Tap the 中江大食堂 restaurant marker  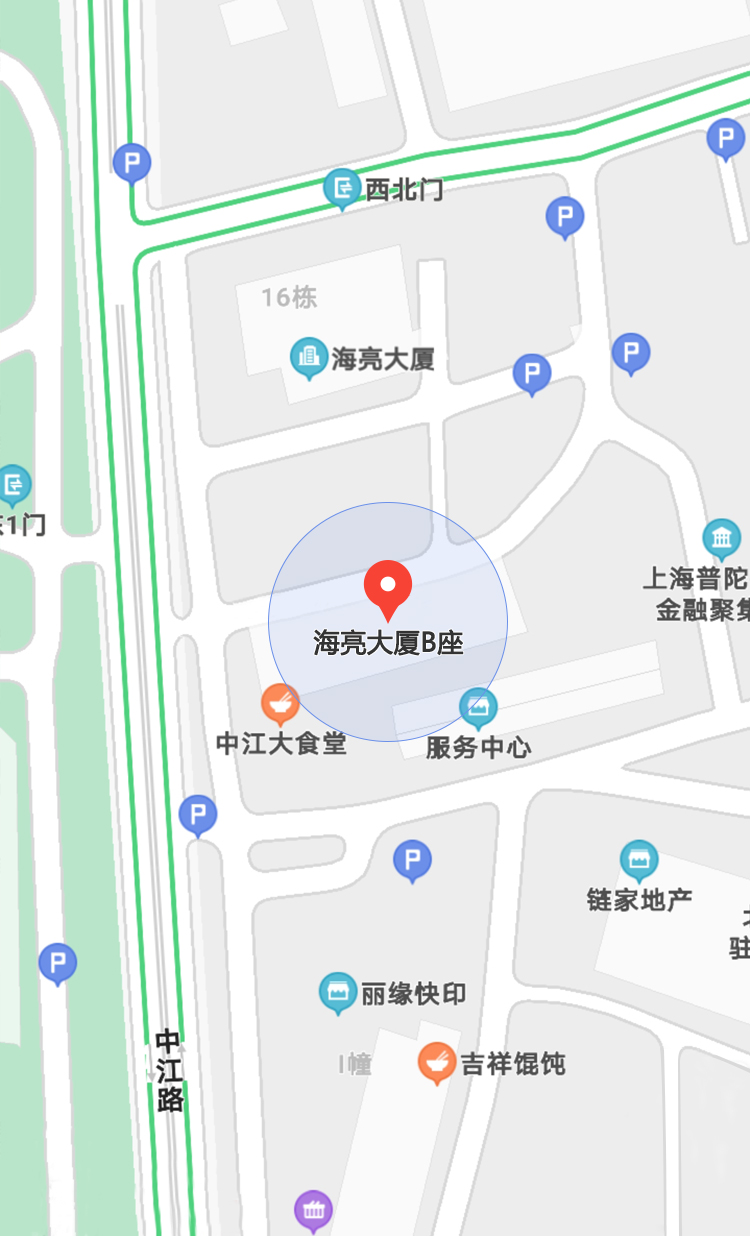coord(280,704)
